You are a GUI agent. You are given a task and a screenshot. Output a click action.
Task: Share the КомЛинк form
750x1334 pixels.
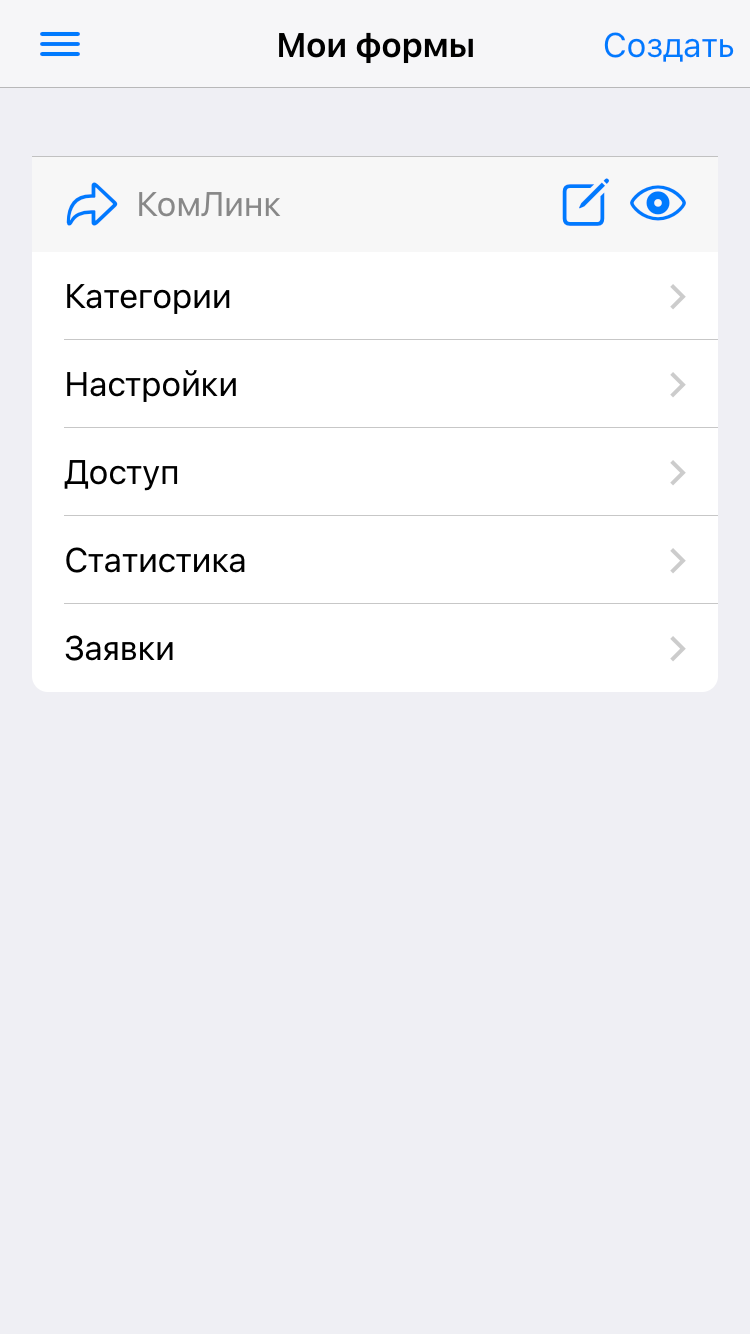tap(91, 205)
